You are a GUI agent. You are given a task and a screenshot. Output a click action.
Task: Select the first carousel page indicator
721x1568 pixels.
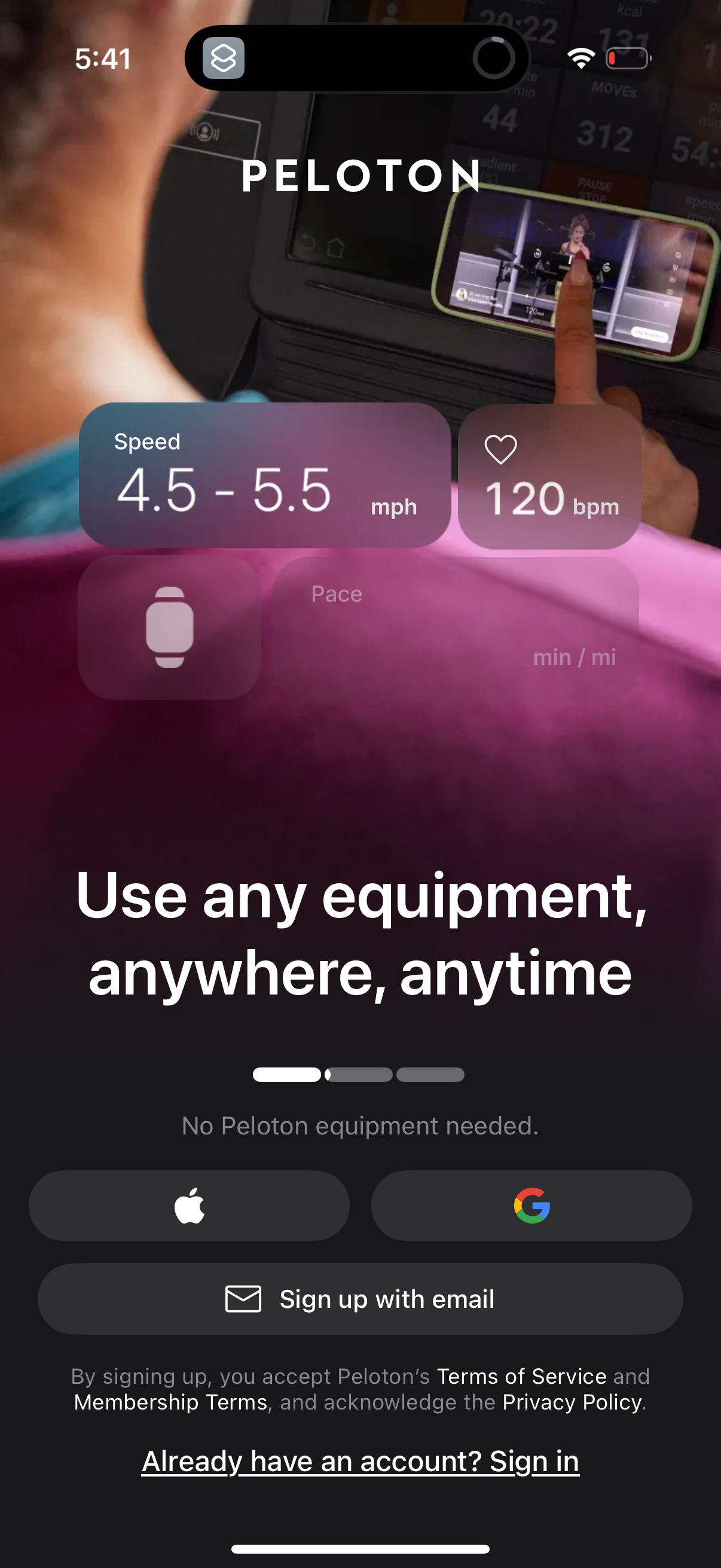pyautogui.click(x=286, y=1075)
